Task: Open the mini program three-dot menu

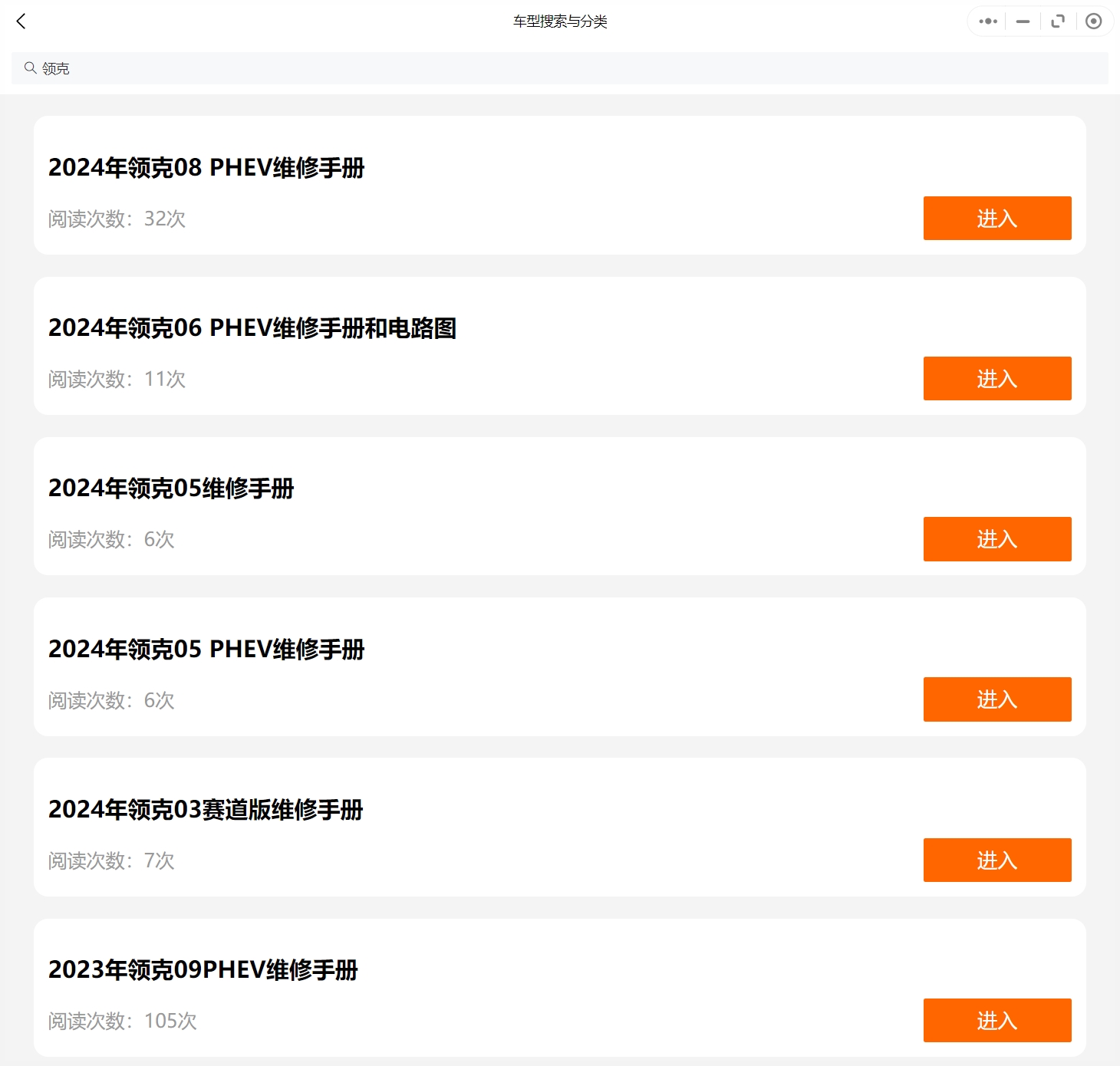Action: pyautogui.click(x=988, y=21)
